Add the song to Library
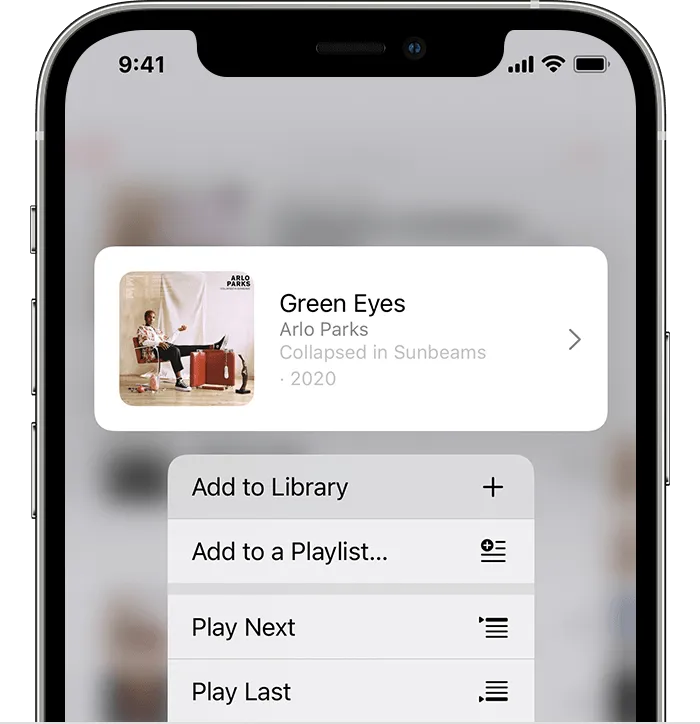700x724 pixels. pyautogui.click(x=350, y=487)
